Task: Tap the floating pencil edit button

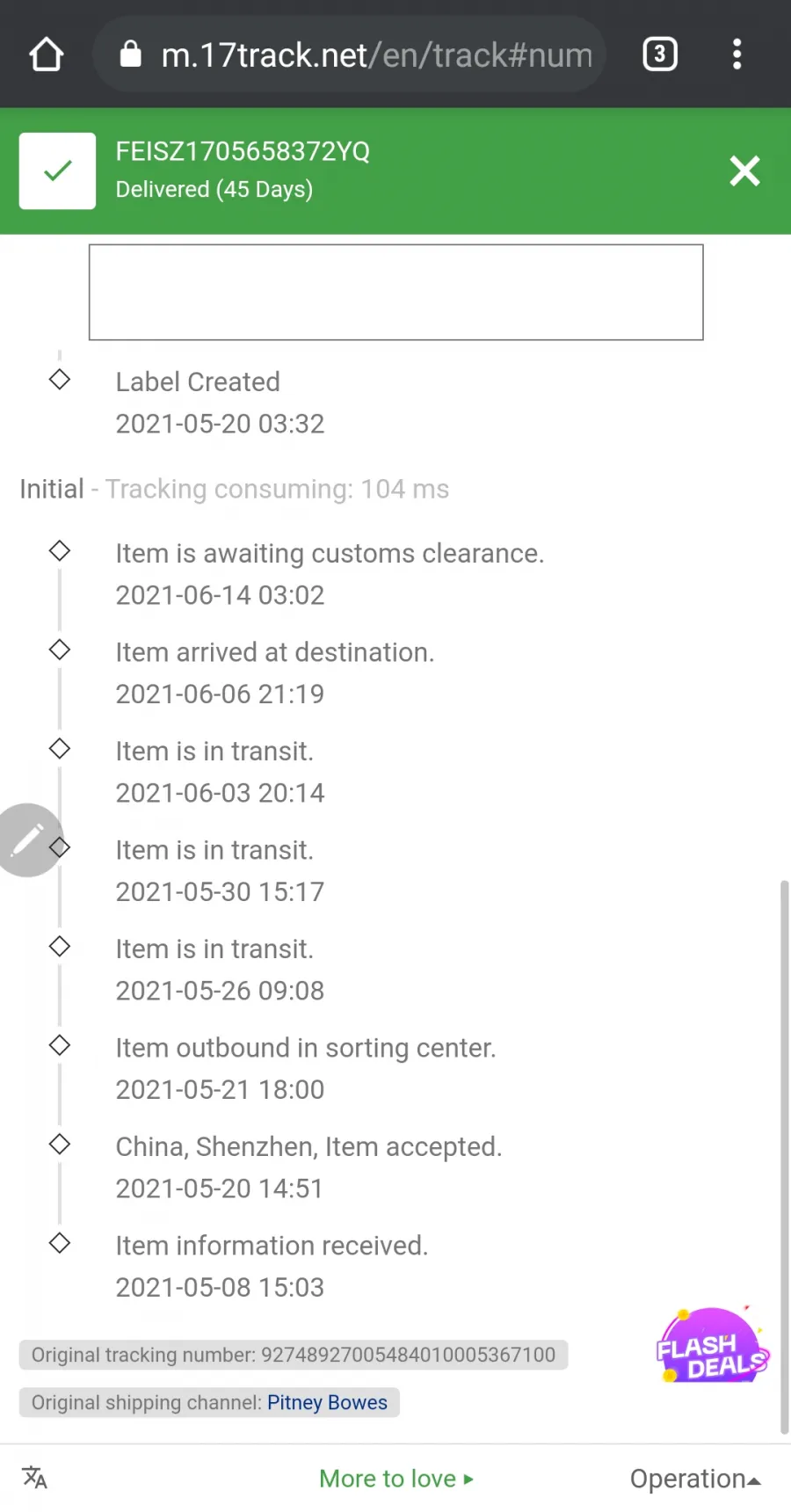Action: click(28, 840)
